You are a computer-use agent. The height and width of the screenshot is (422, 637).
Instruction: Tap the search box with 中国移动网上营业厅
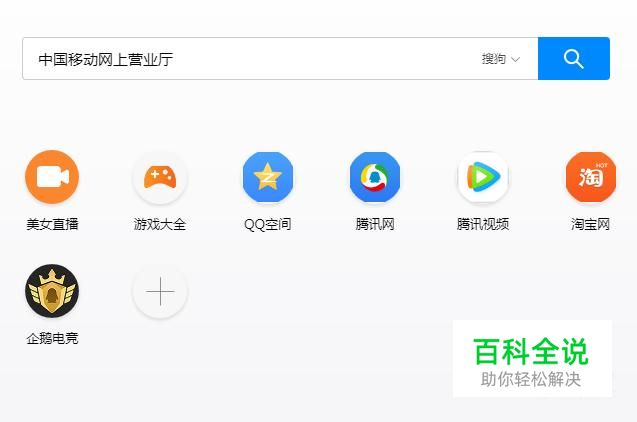(250, 59)
